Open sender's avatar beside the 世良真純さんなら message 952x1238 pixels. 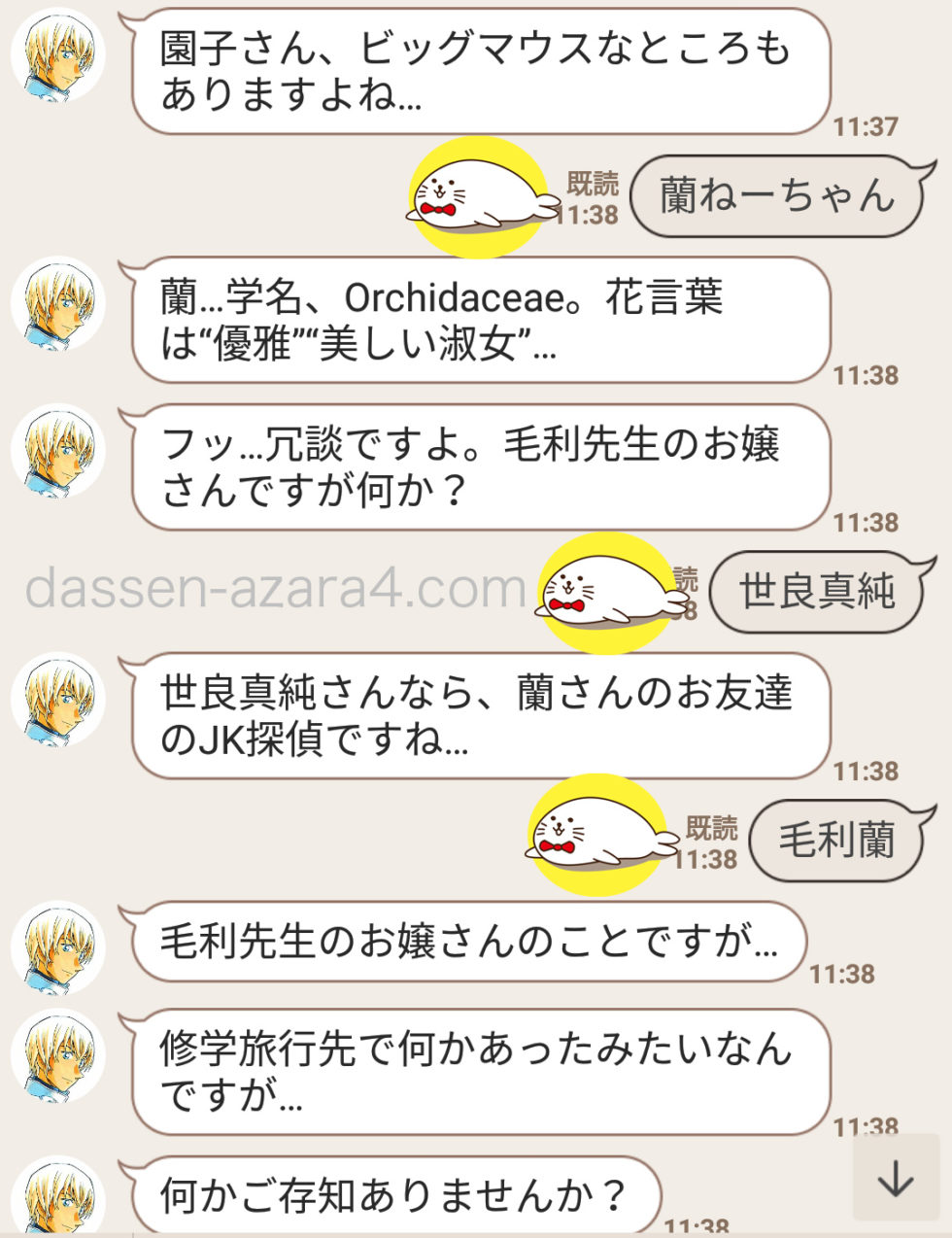tap(57, 700)
